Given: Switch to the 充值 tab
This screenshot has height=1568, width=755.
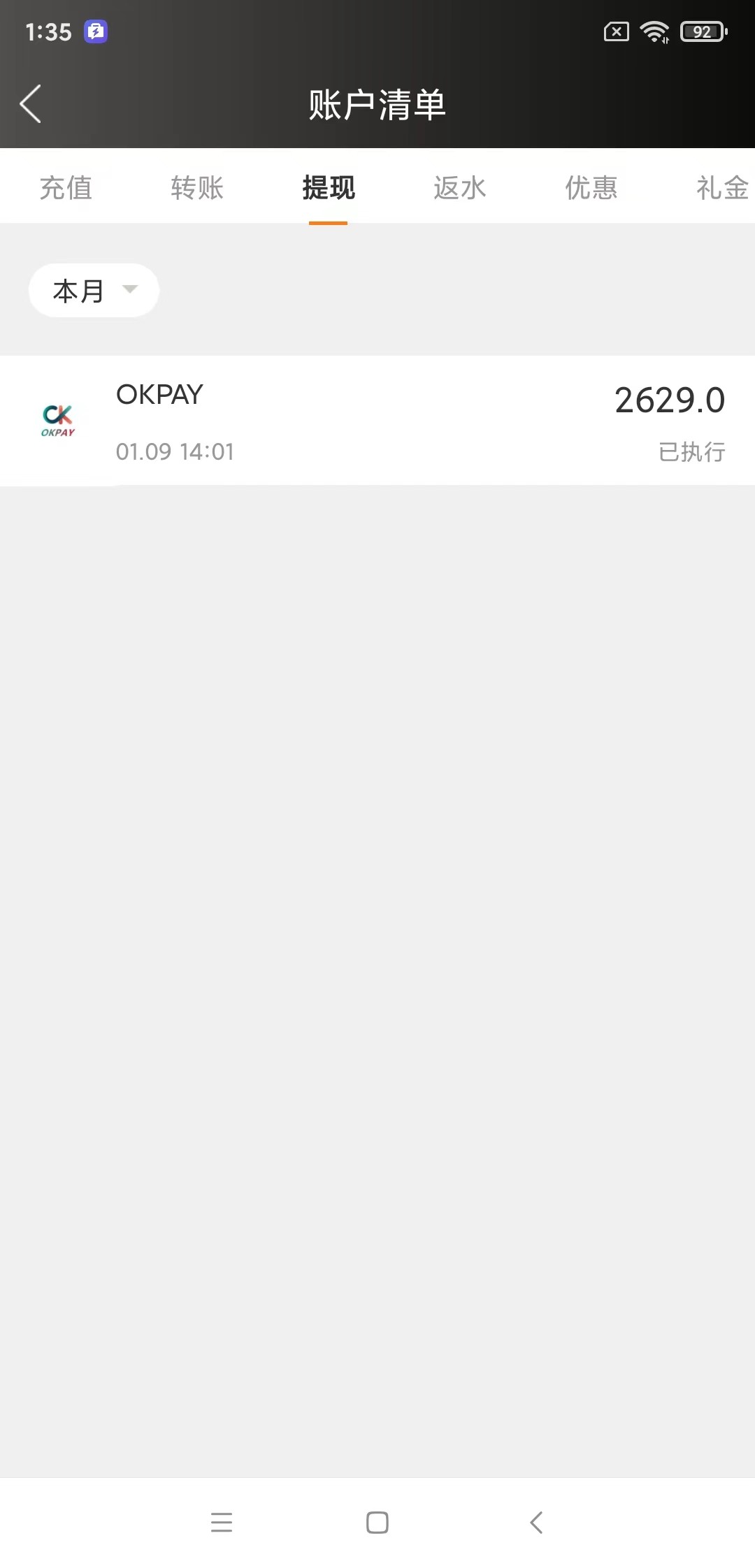Looking at the screenshot, I should click(66, 188).
